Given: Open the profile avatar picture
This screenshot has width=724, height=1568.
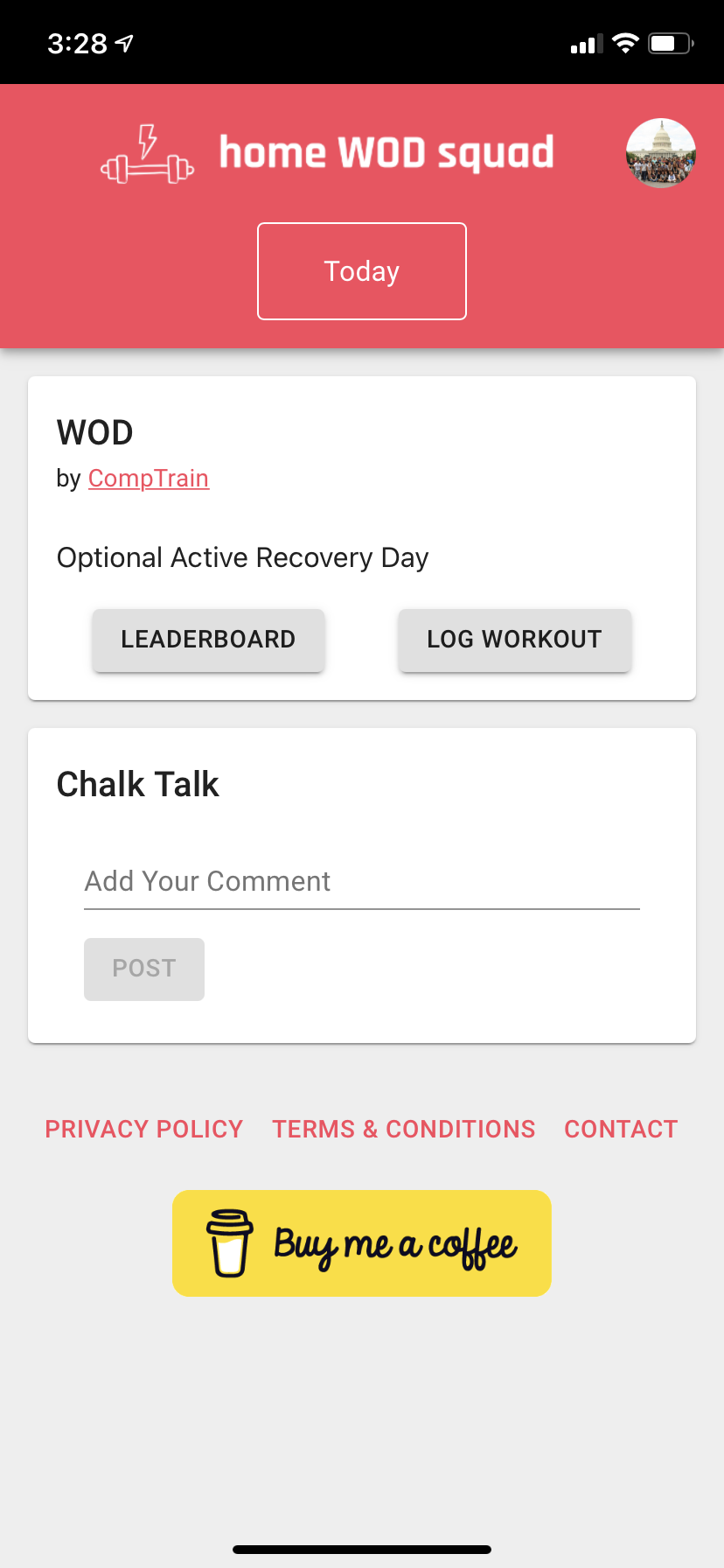Looking at the screenshot, I should click(660, 153).
